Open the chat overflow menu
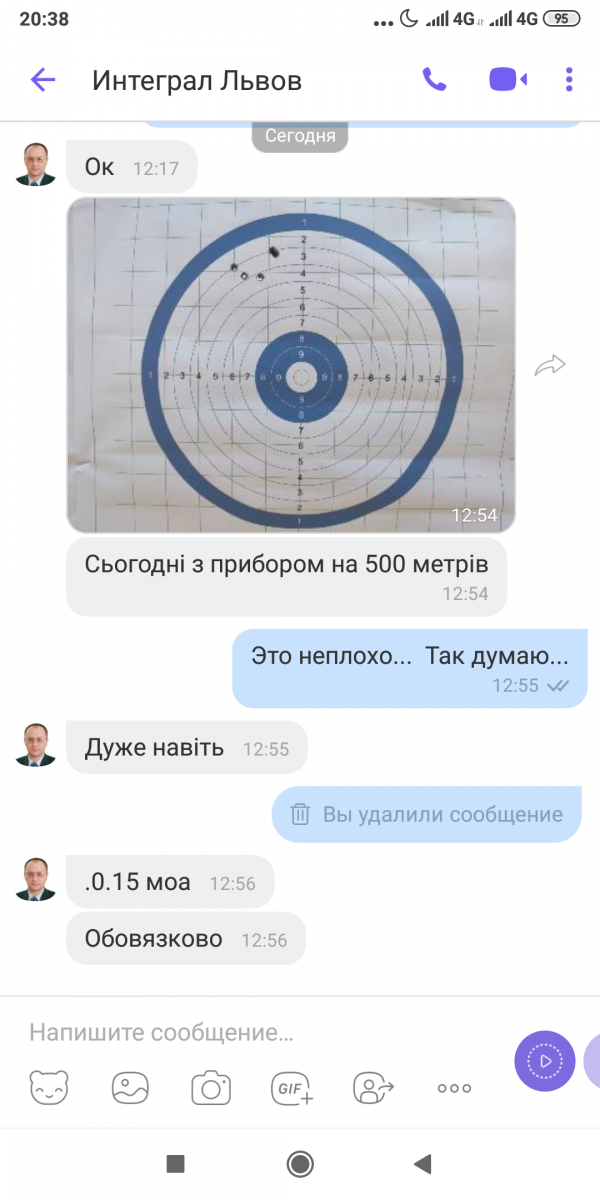This screenshot has width=600, height=1200. (x=569, y=80)
